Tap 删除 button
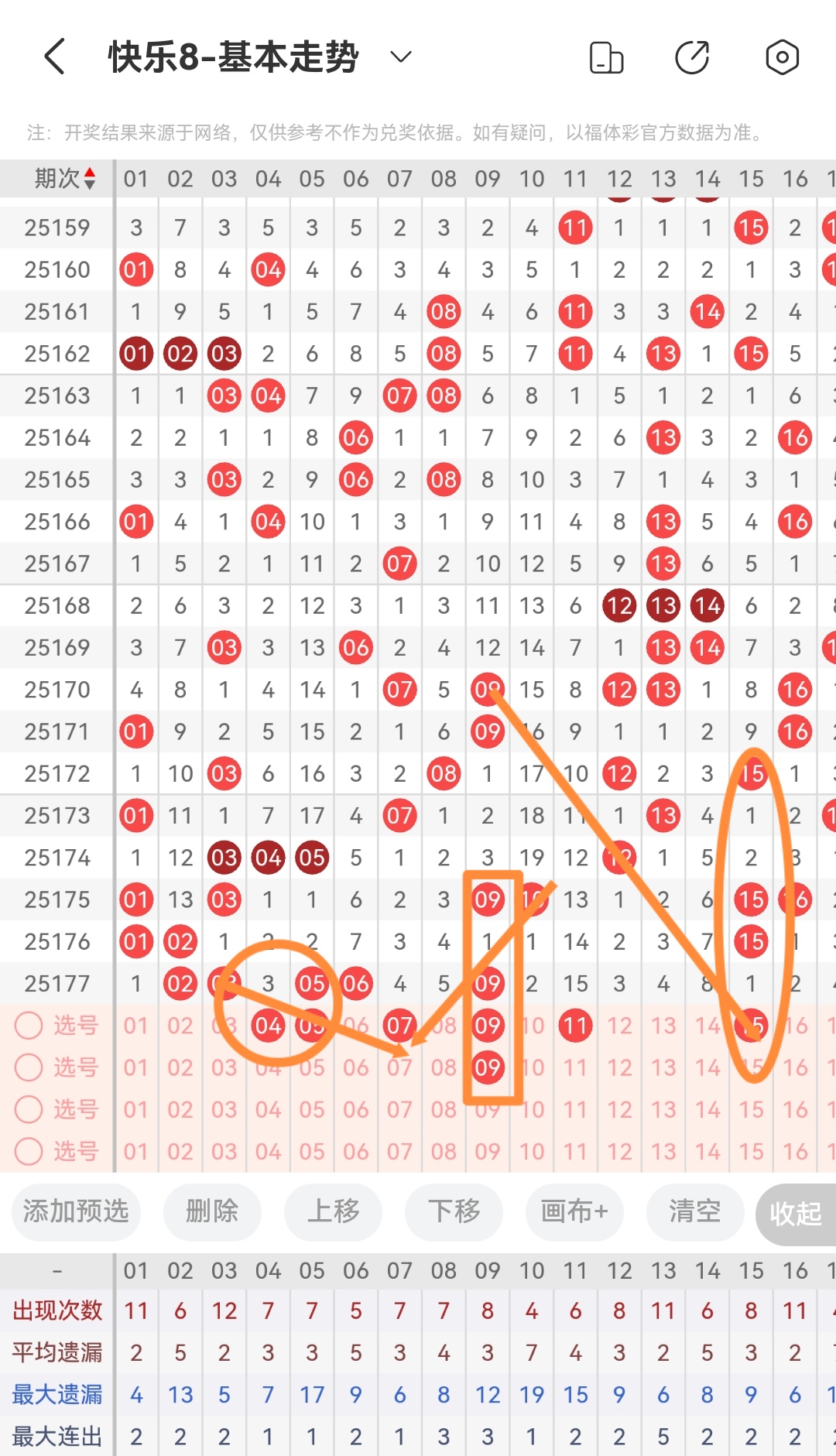This screenshot has height=1456, width=836. pyautogui.click(x=212, y=1211)
